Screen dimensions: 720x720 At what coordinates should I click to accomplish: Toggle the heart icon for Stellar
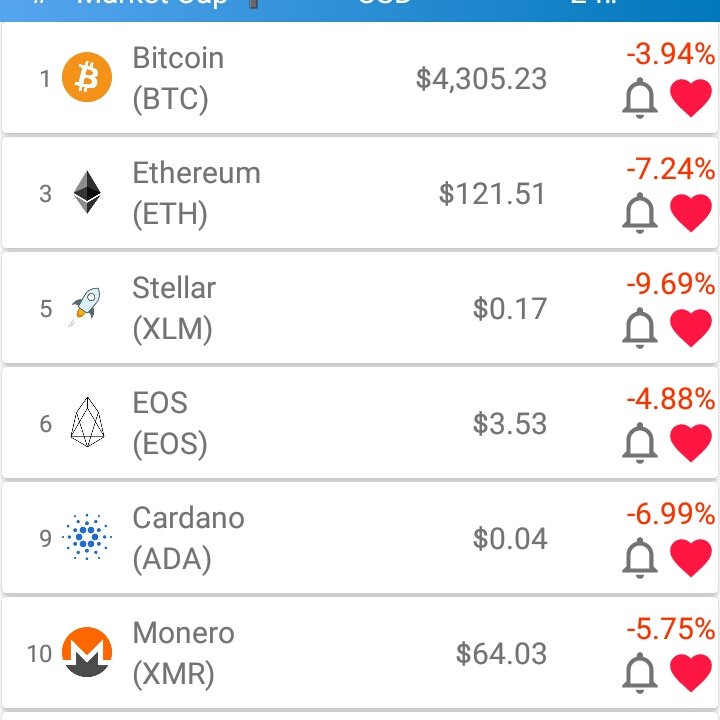(691, 328)
